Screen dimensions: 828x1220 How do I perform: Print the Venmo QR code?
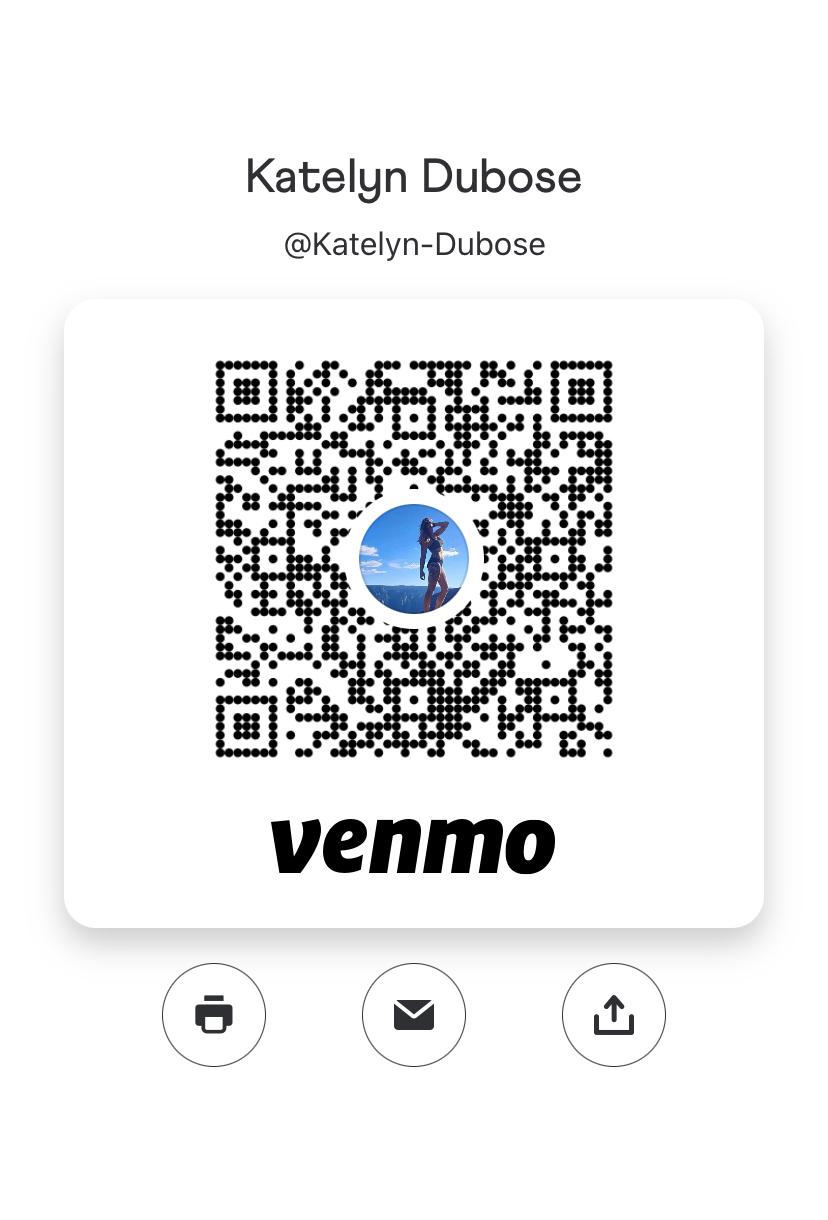coord(214,1014)
